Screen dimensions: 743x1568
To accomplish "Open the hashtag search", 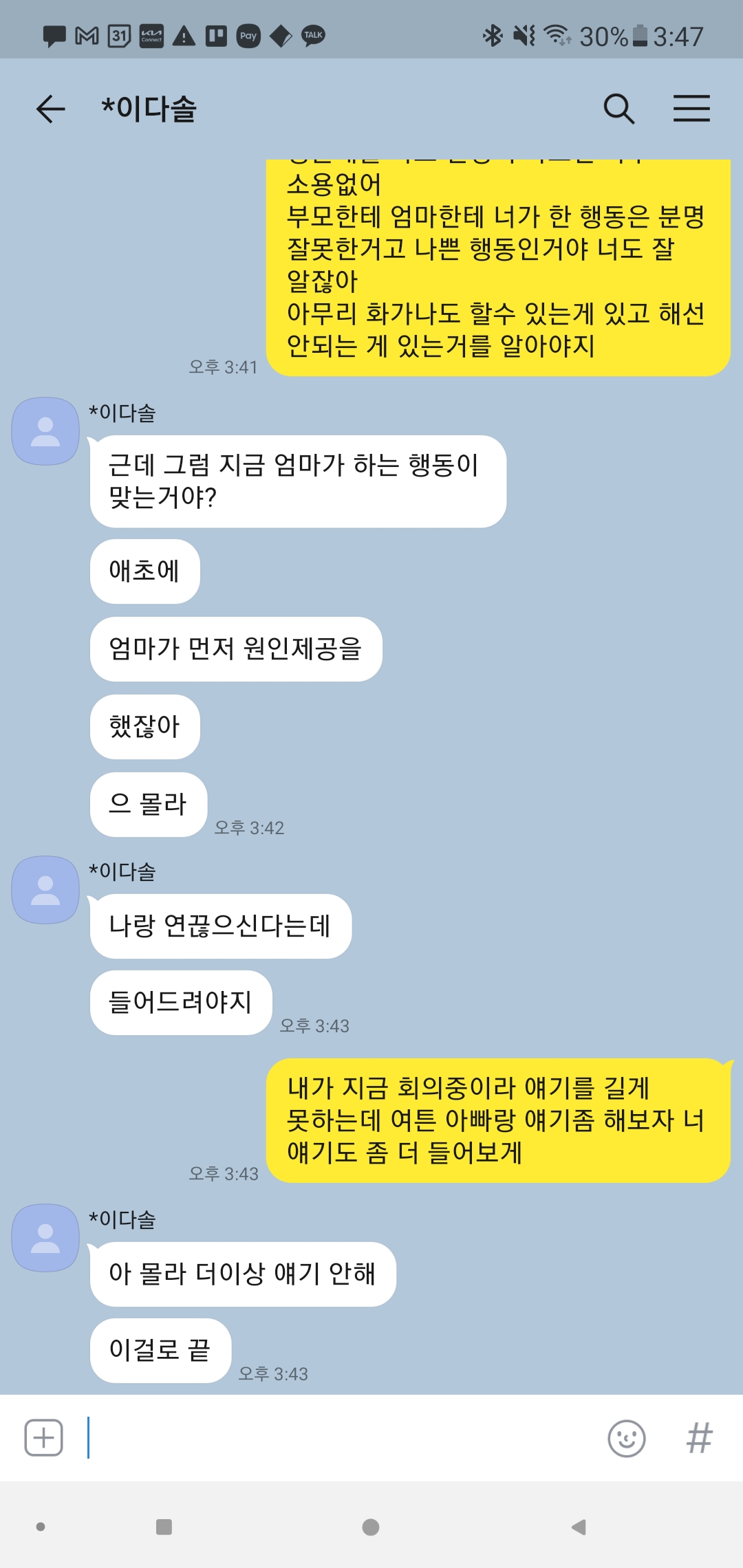I will click(699, 1438).
